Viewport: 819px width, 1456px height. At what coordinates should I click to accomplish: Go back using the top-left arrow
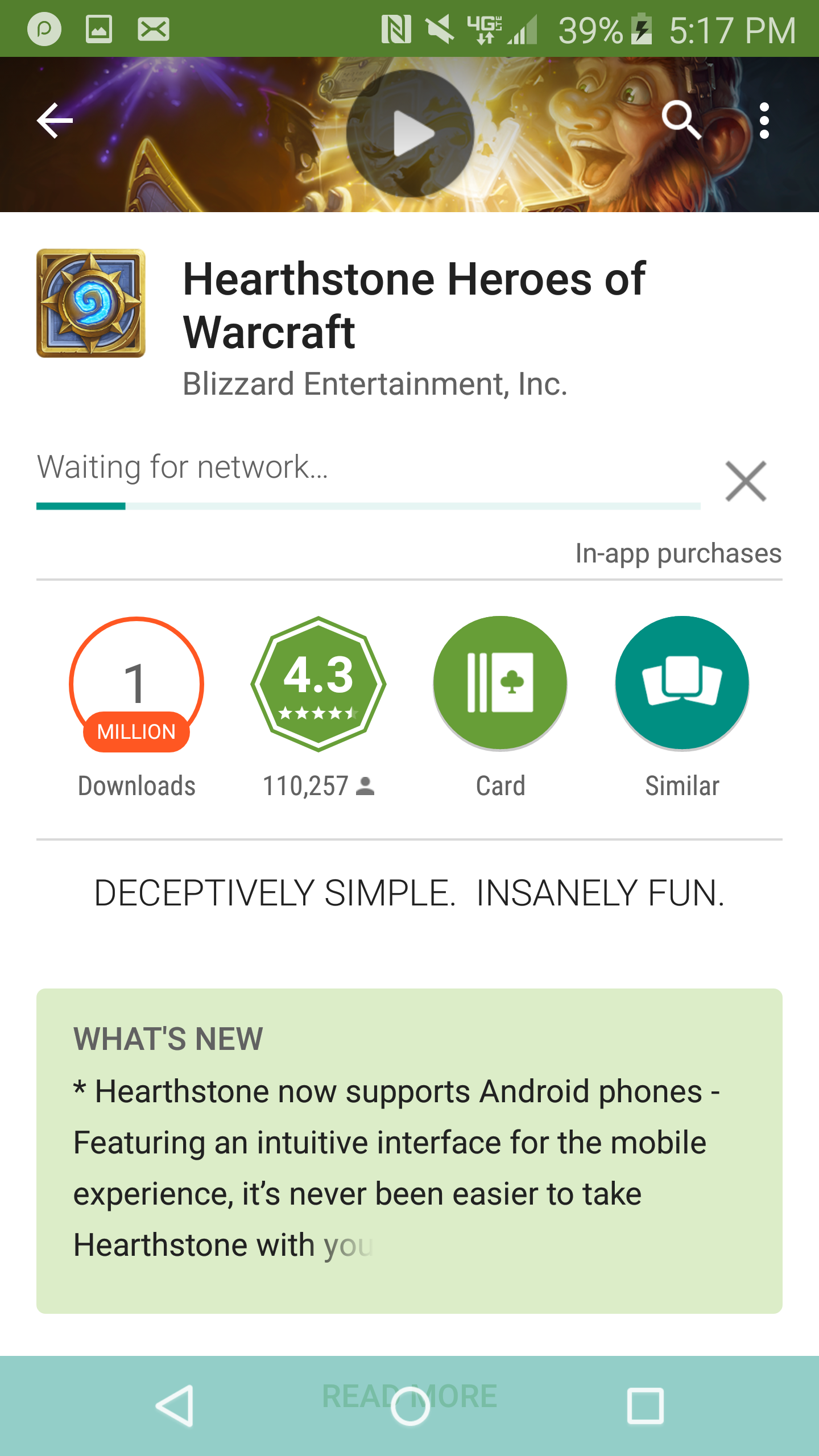click(55, 121)
